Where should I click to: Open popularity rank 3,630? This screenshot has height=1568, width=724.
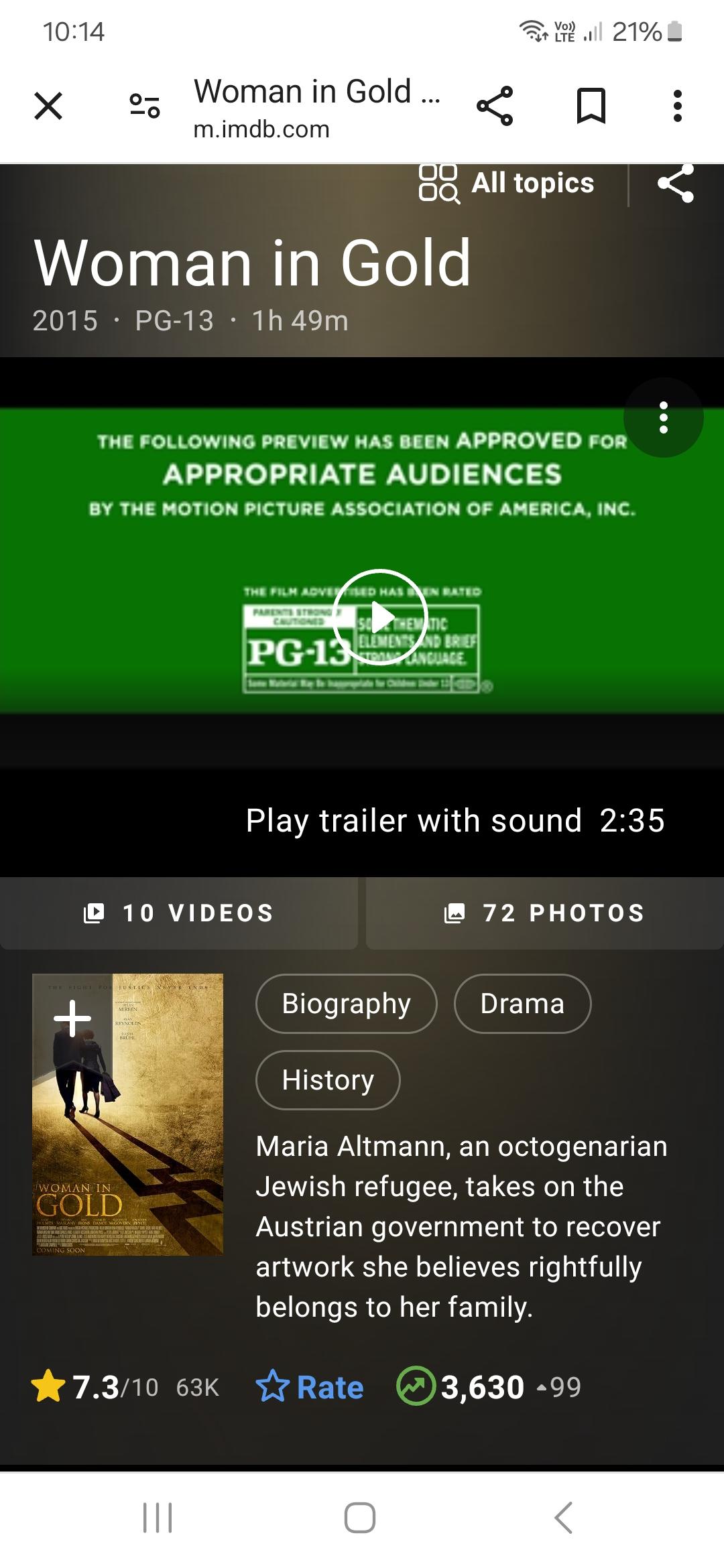click(x=489, y=1387)
